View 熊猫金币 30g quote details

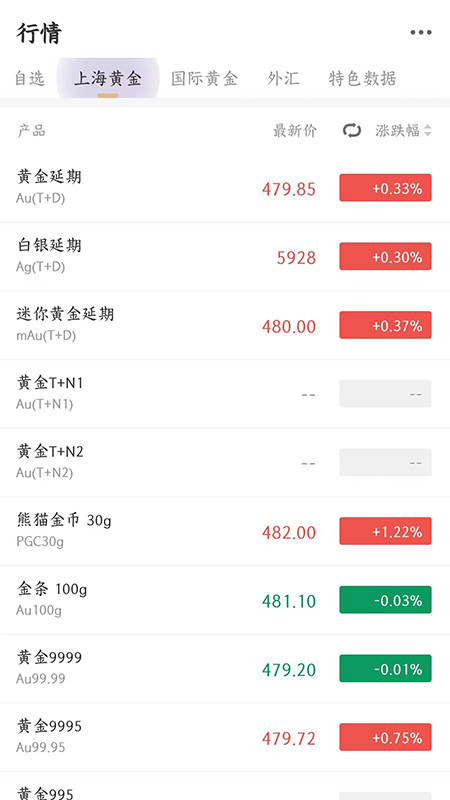[x=225, y=532]
